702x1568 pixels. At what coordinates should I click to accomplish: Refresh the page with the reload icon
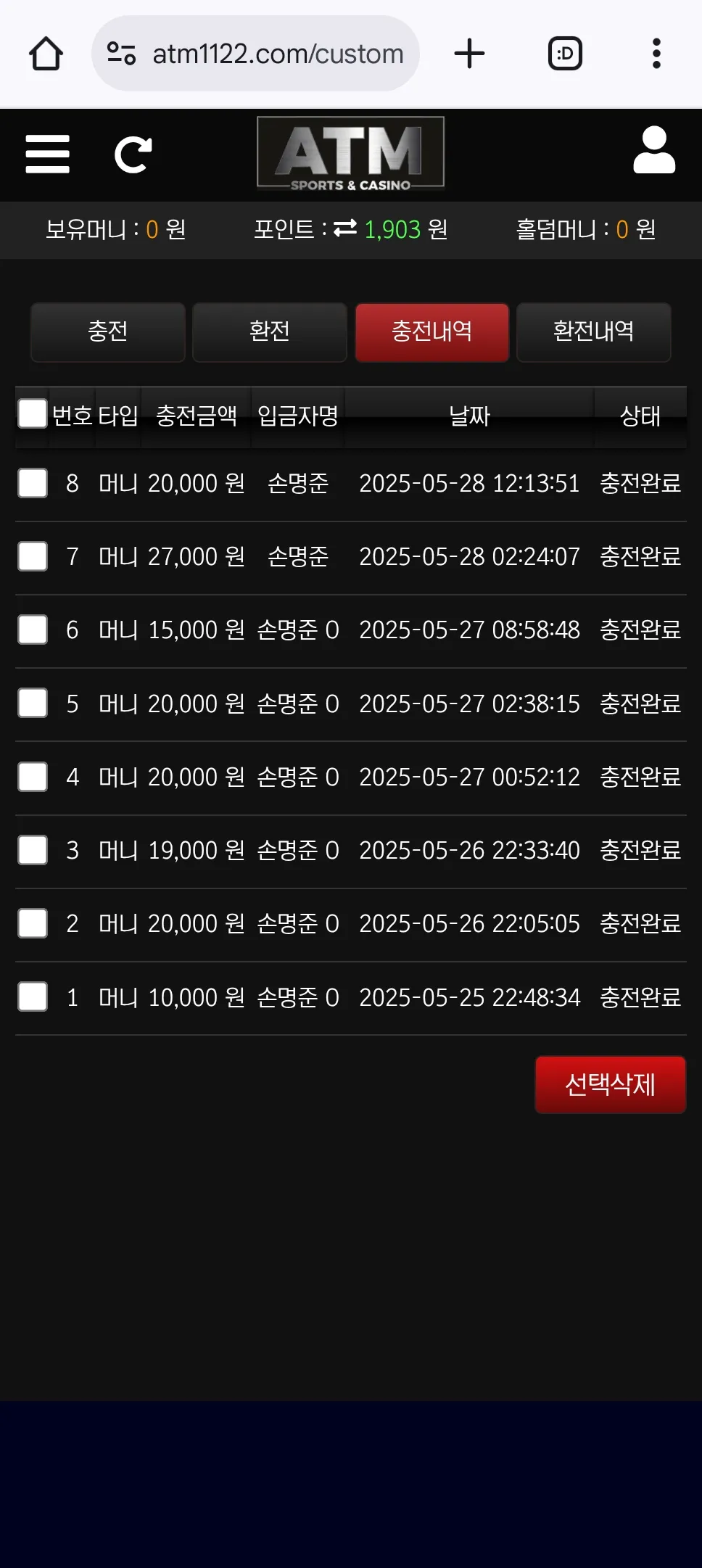133,154
